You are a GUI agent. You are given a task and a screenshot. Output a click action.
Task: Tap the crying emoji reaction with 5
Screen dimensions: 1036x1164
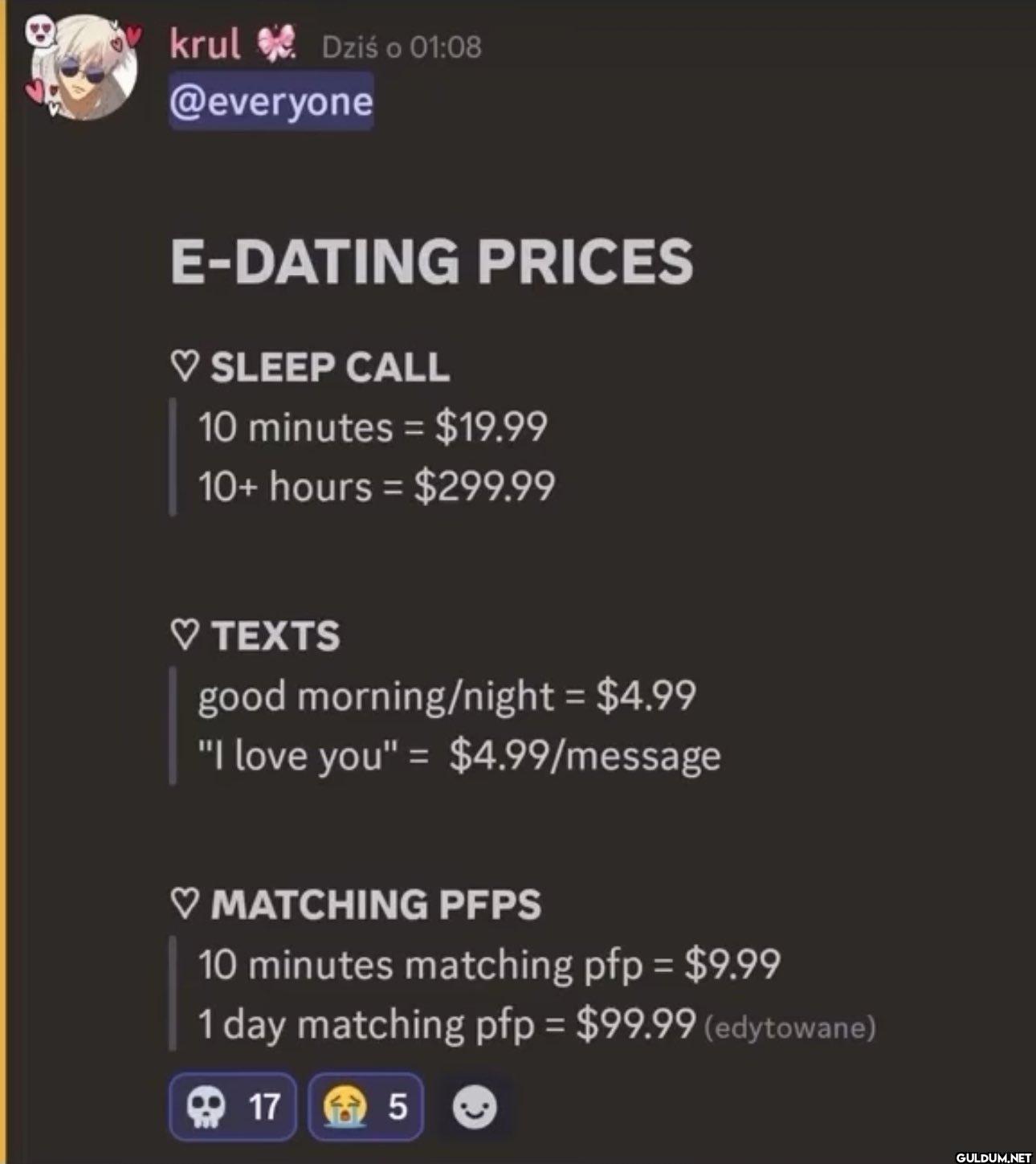(365, 1107)
